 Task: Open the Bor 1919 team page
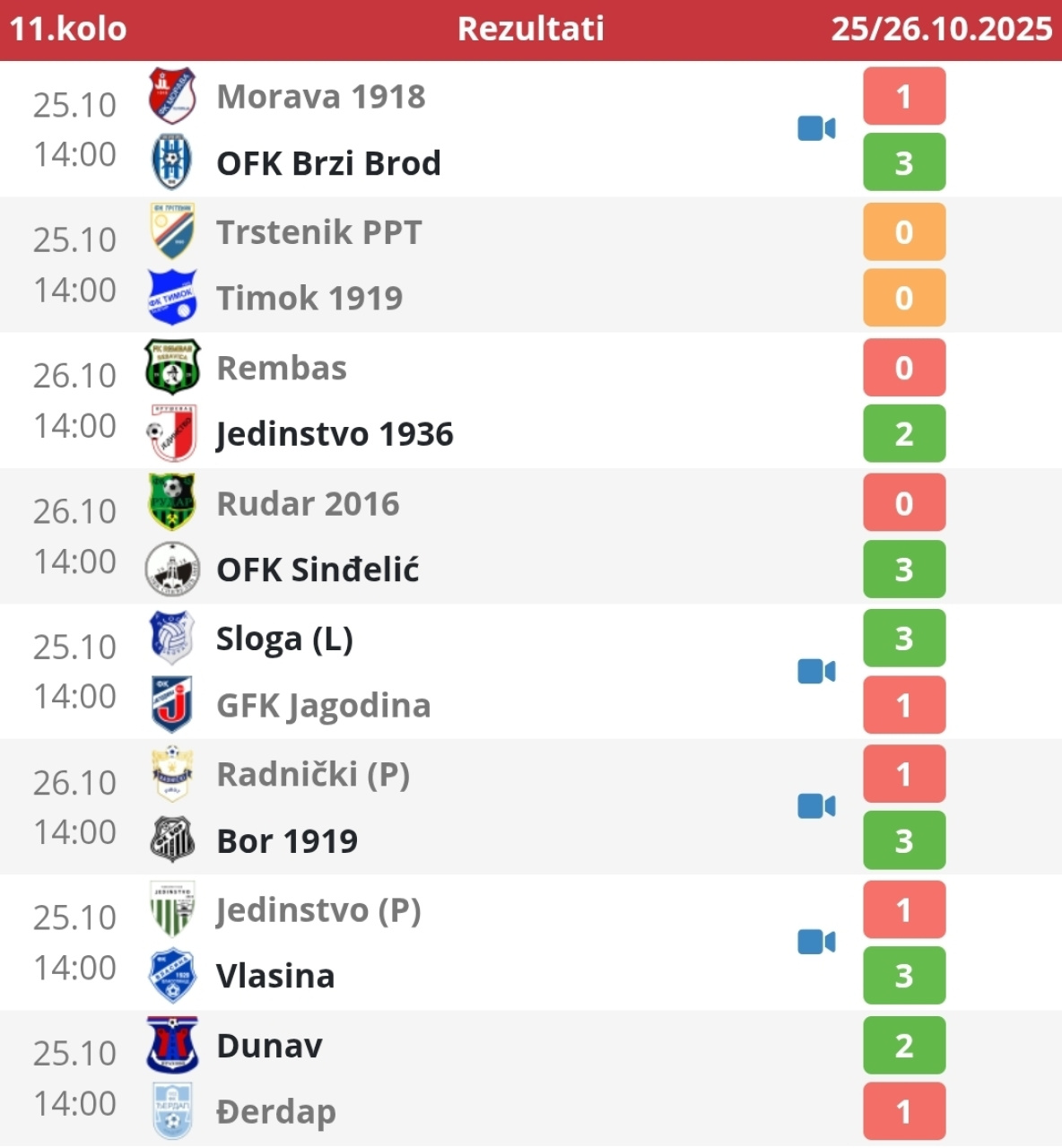pyautogui.click(x=287, y=841)
